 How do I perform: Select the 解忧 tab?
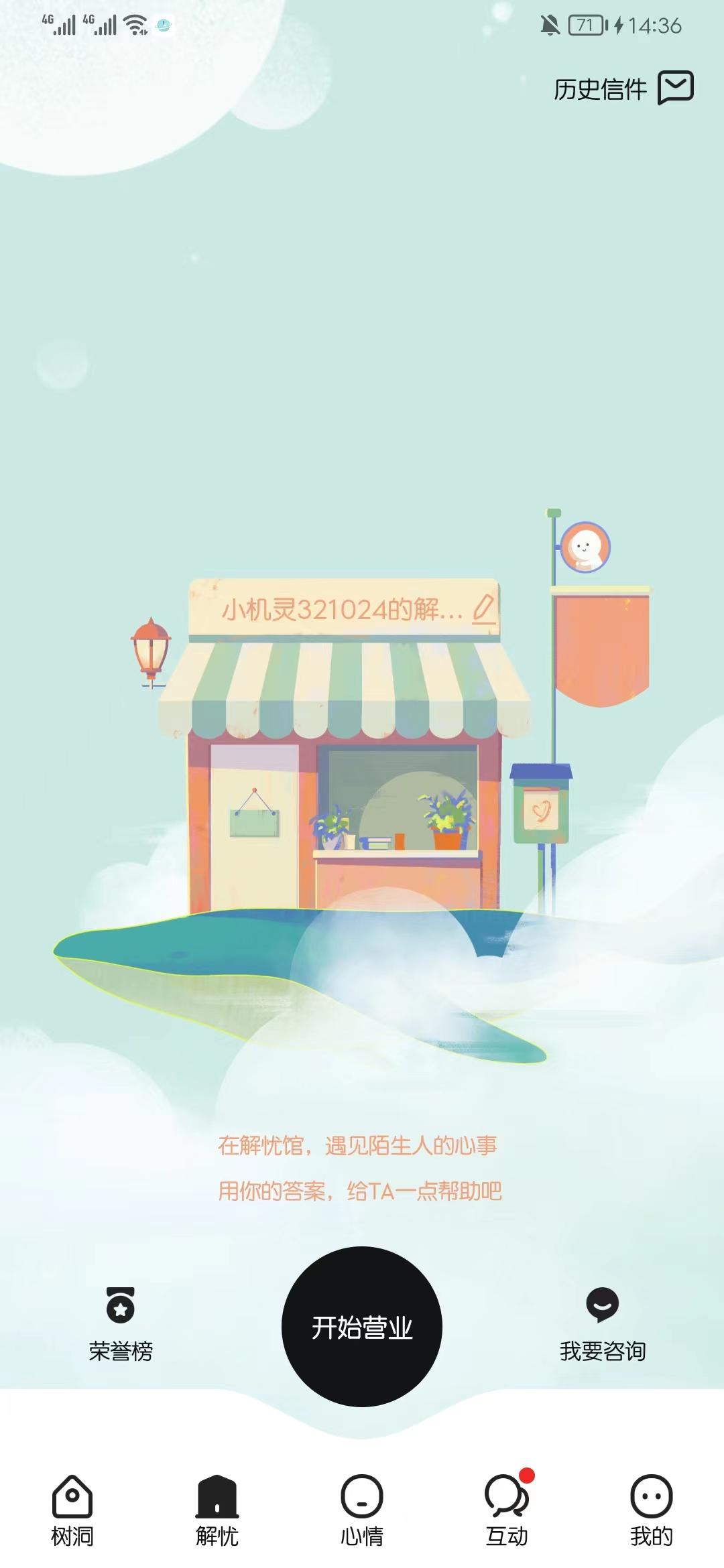tap(217, 1510)
